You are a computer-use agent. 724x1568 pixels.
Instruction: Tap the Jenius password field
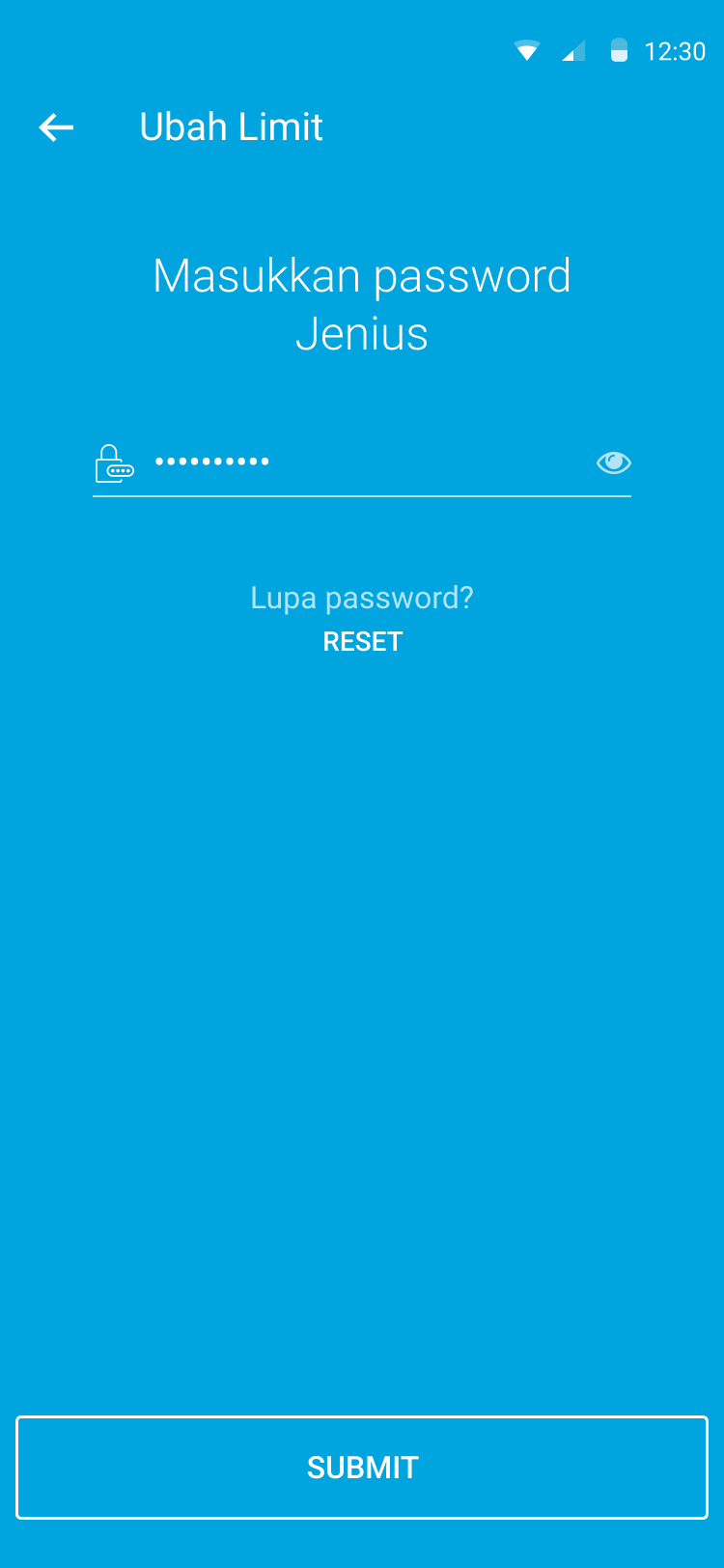coord(367,462)
